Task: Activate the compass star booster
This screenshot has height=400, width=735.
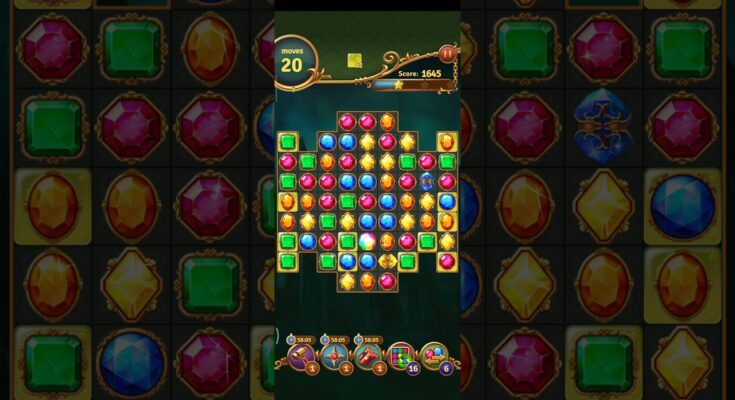Action: coord(334,354)
